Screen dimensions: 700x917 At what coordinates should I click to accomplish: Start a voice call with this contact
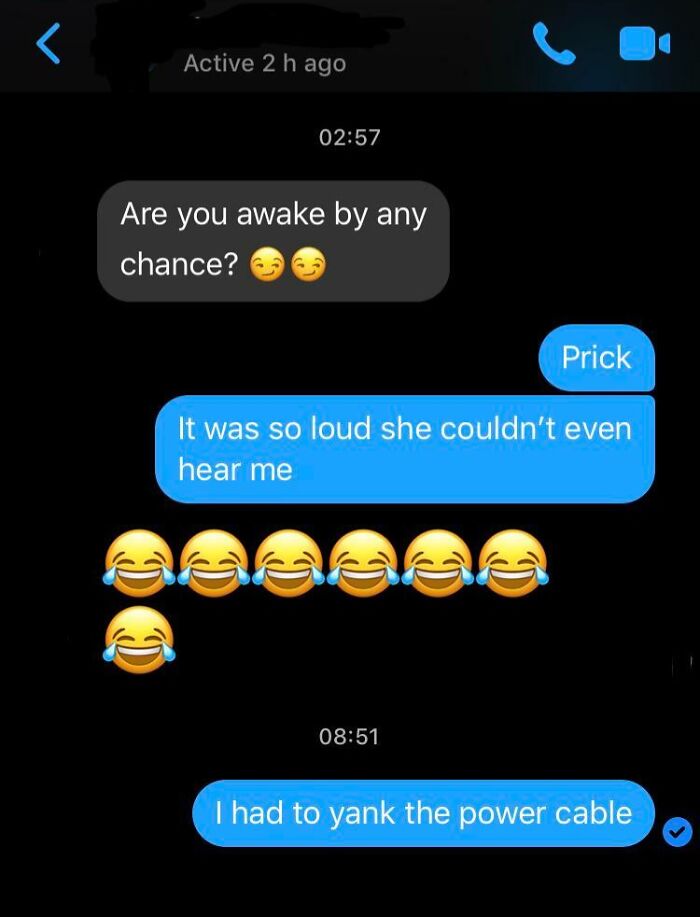tap(553, 44)
